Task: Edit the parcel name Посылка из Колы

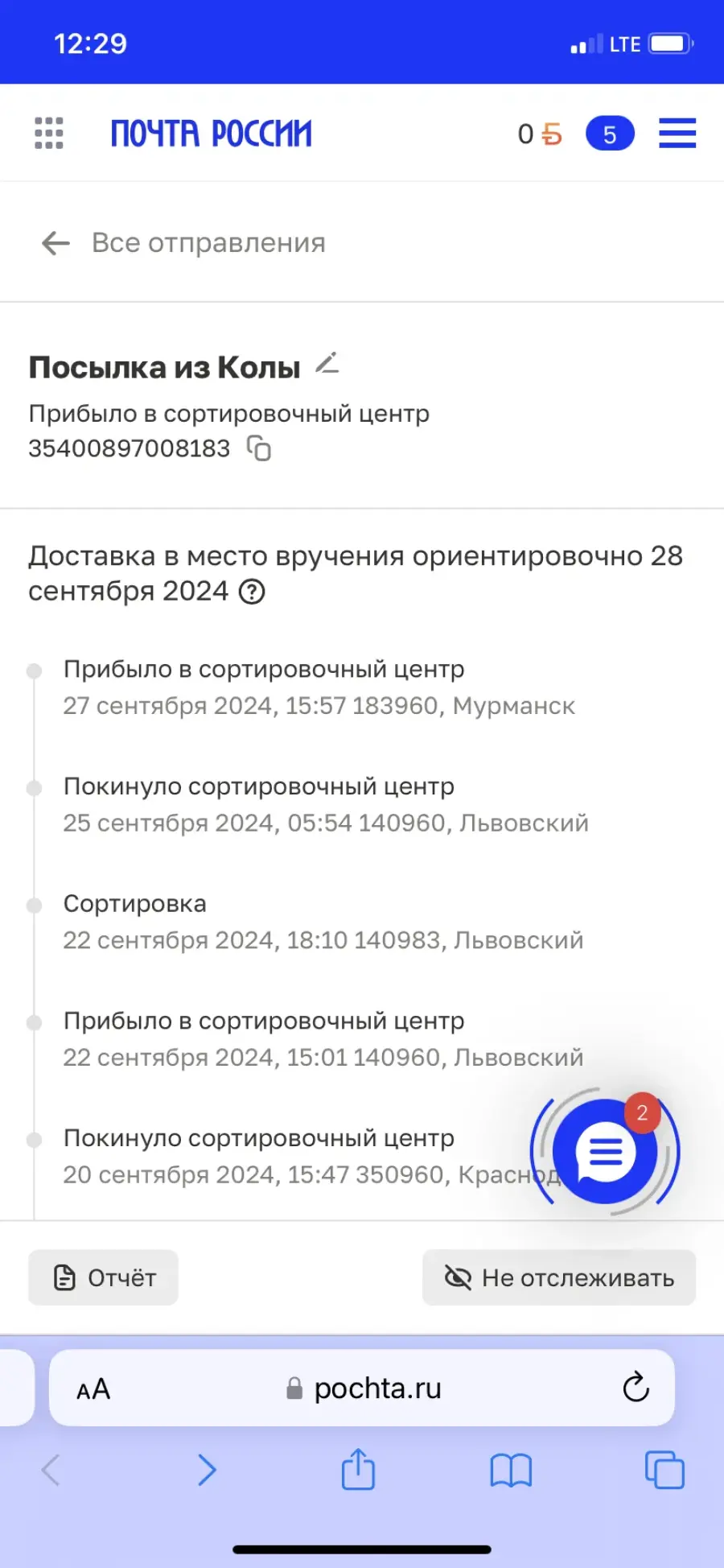Action: tap(327, 365)
